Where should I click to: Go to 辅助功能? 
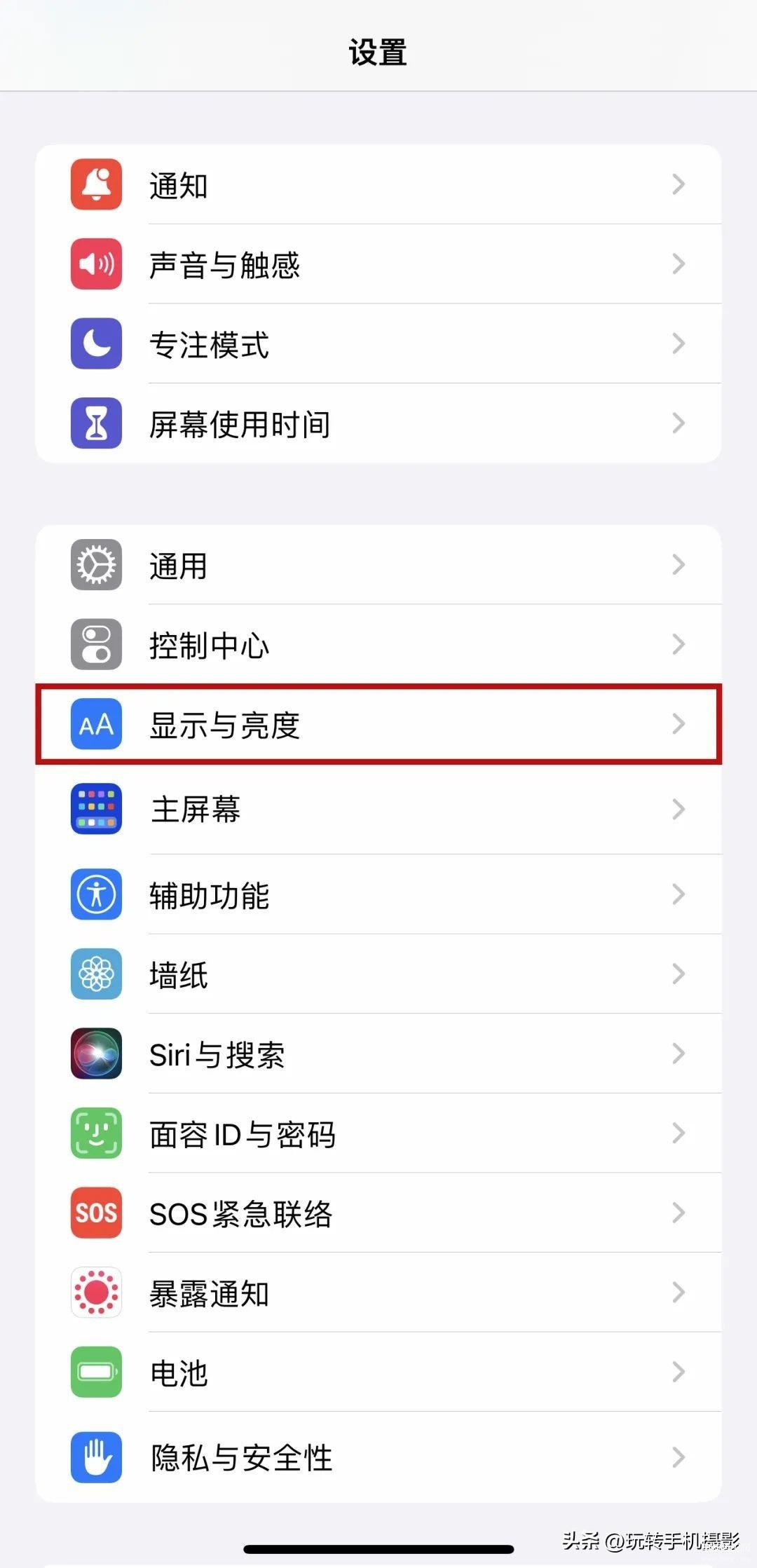378,894
